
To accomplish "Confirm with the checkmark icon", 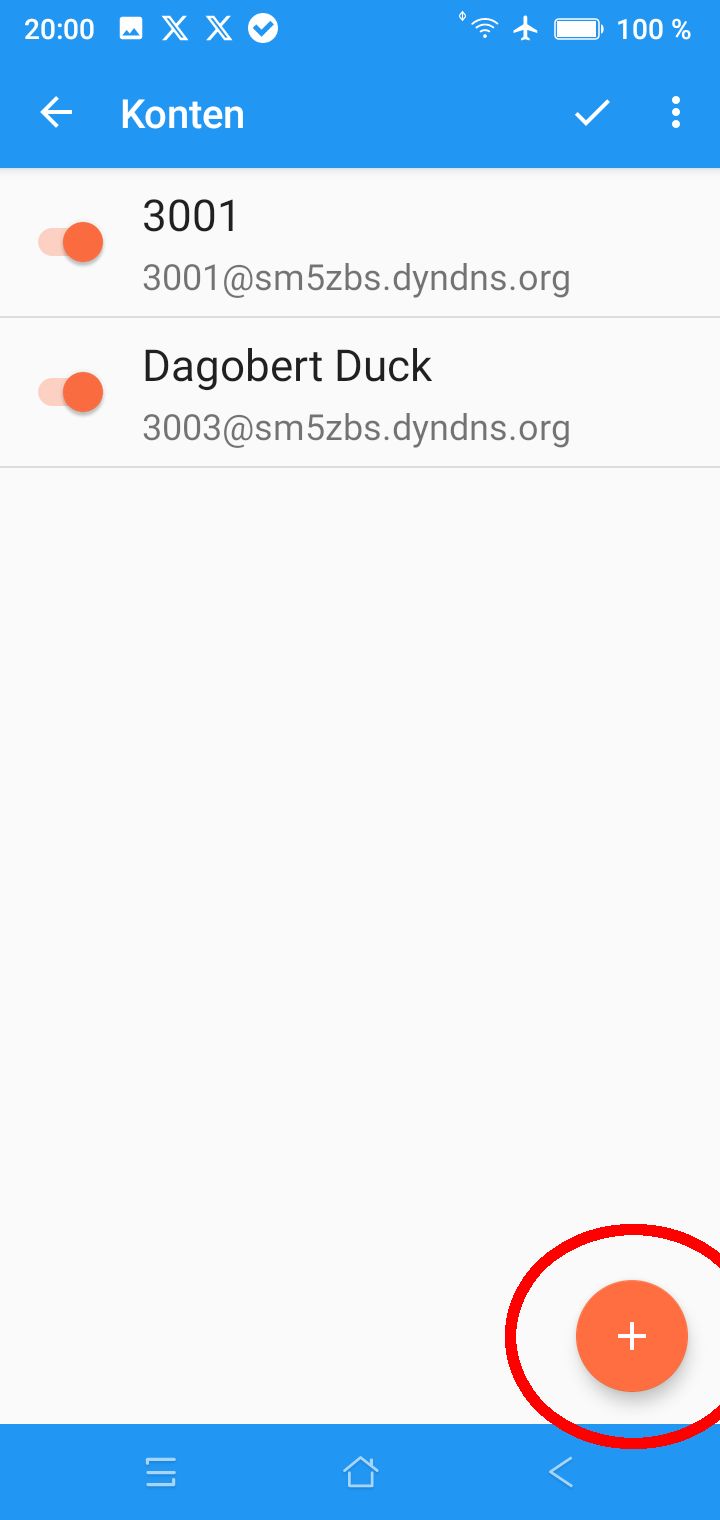I will click(592, 114).
